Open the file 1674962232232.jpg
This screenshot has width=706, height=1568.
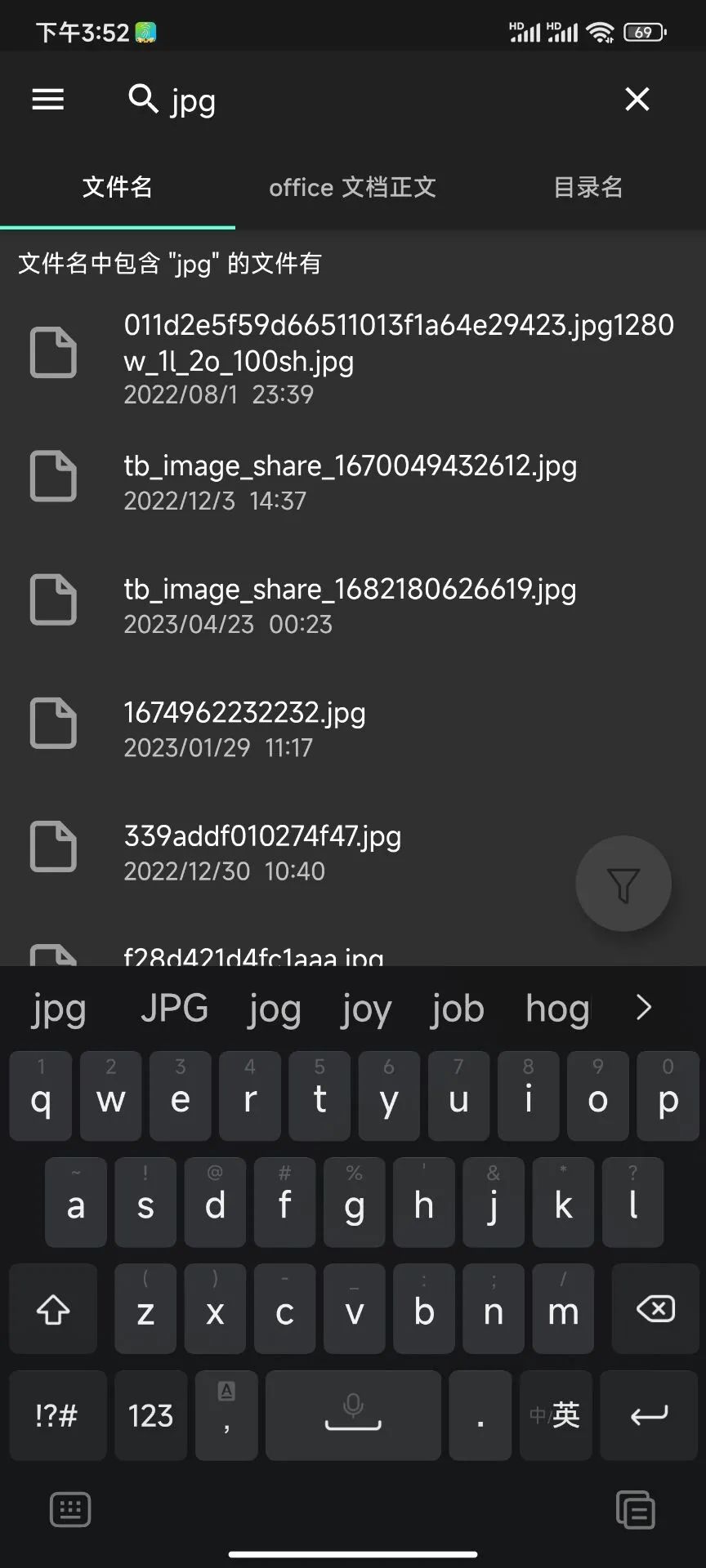(245, 727)
